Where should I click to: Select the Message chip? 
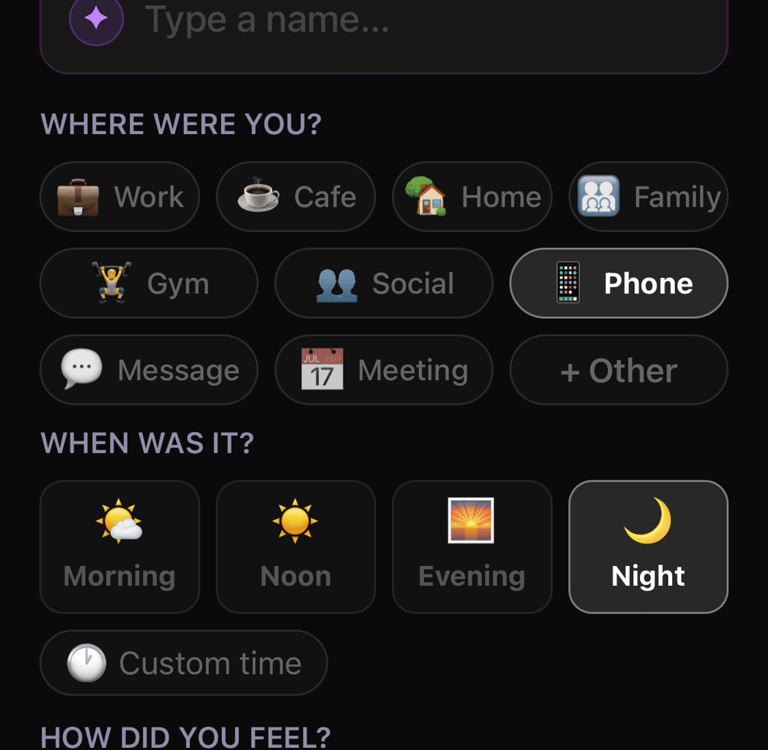tap(149, 370)
